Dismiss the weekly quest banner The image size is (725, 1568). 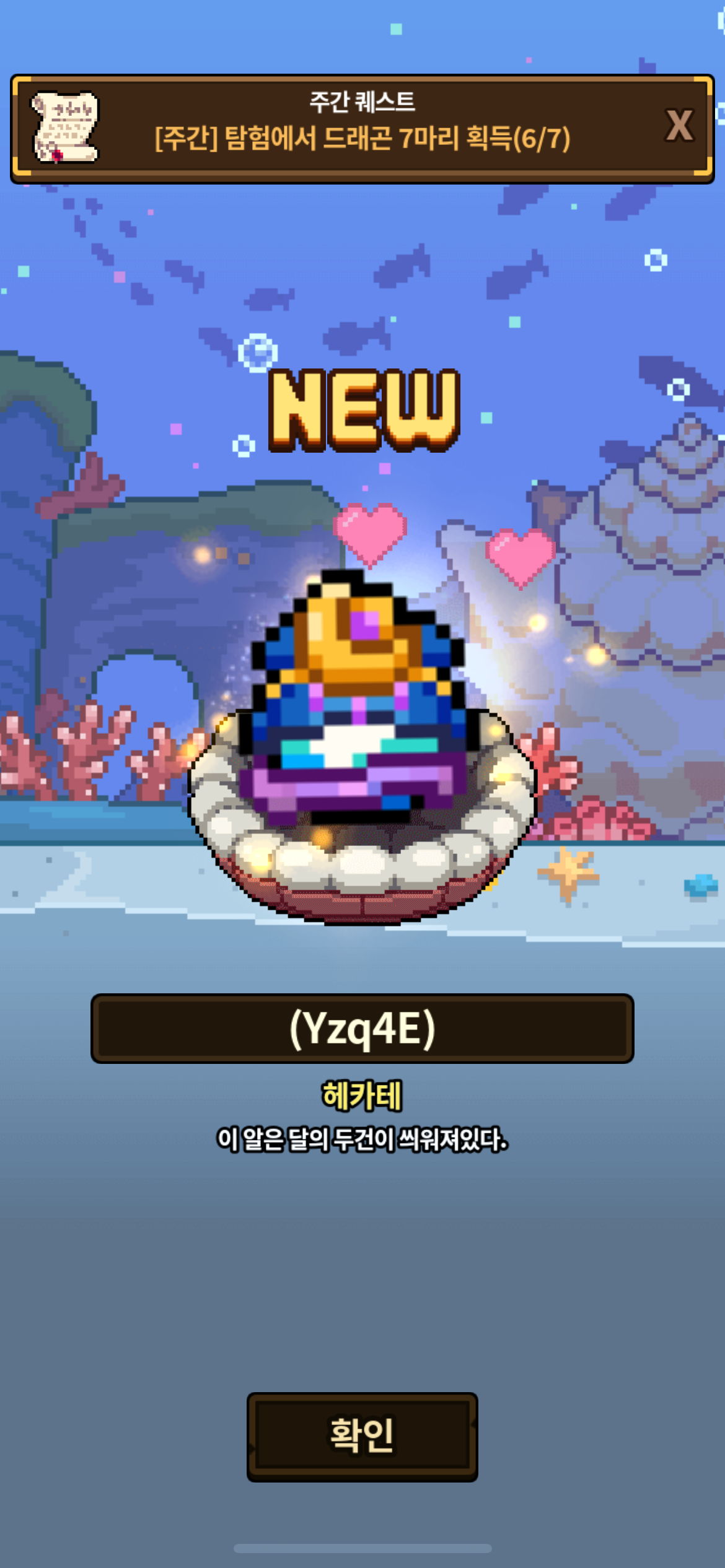tap(679, 126)
